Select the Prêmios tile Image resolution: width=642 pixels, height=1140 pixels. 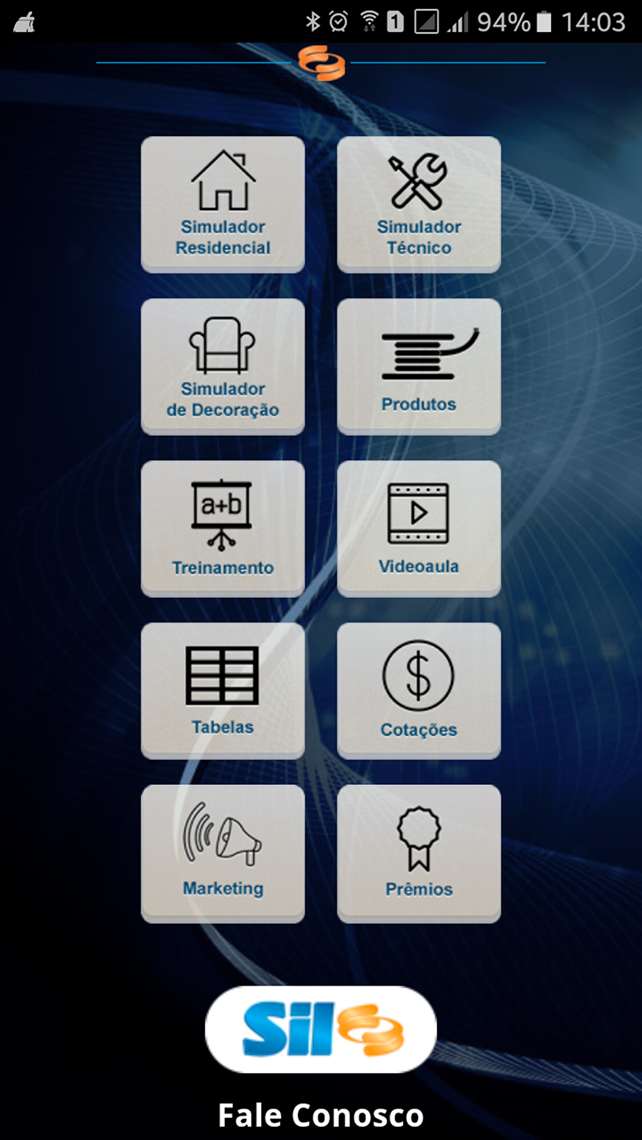click(418, 852)
